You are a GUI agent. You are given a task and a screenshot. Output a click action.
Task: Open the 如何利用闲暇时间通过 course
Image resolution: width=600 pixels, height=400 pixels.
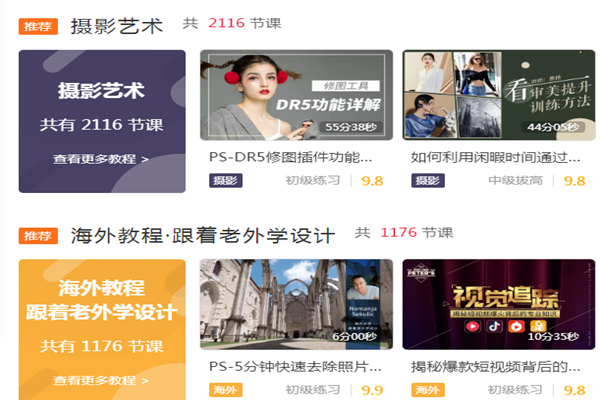(x=496, y=157)
